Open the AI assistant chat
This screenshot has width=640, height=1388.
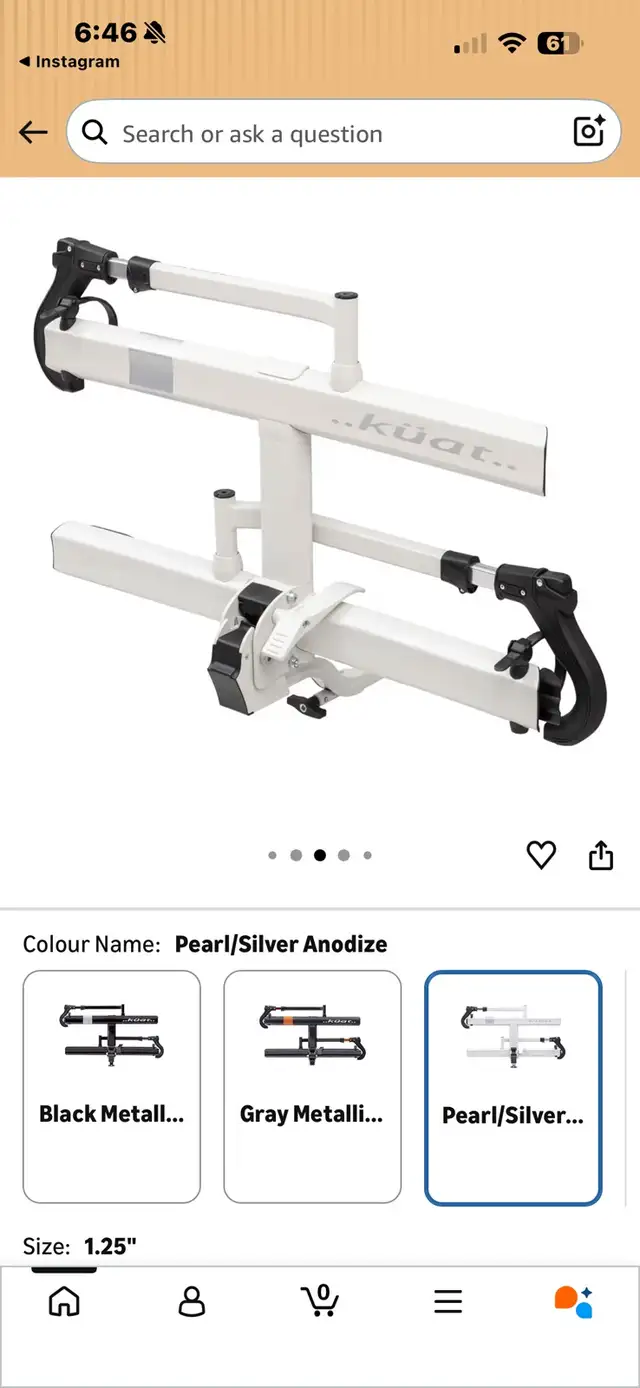574,1301
